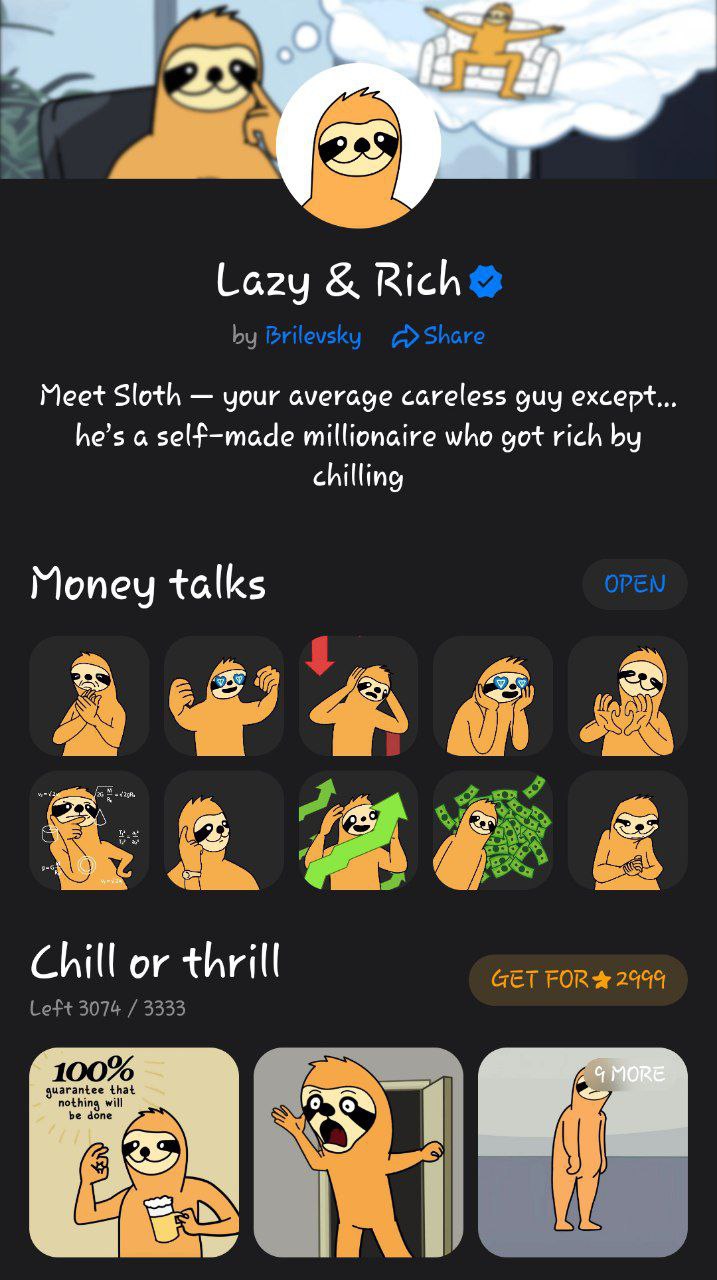Open the 100% guarantee sticker card
717x1280 pixels.
point(134,1151)
